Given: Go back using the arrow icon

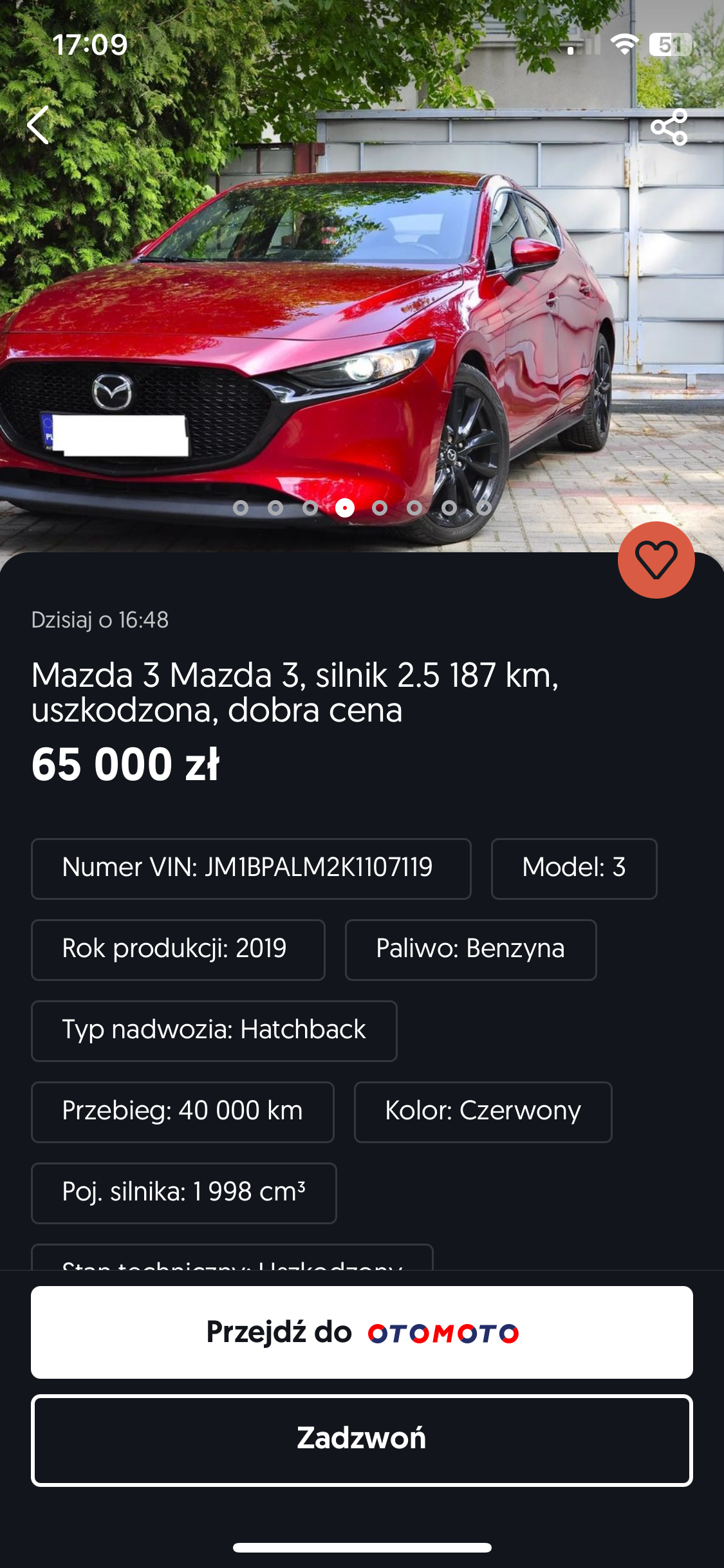Looking at the screenshot, I should (x=39, y=126).
